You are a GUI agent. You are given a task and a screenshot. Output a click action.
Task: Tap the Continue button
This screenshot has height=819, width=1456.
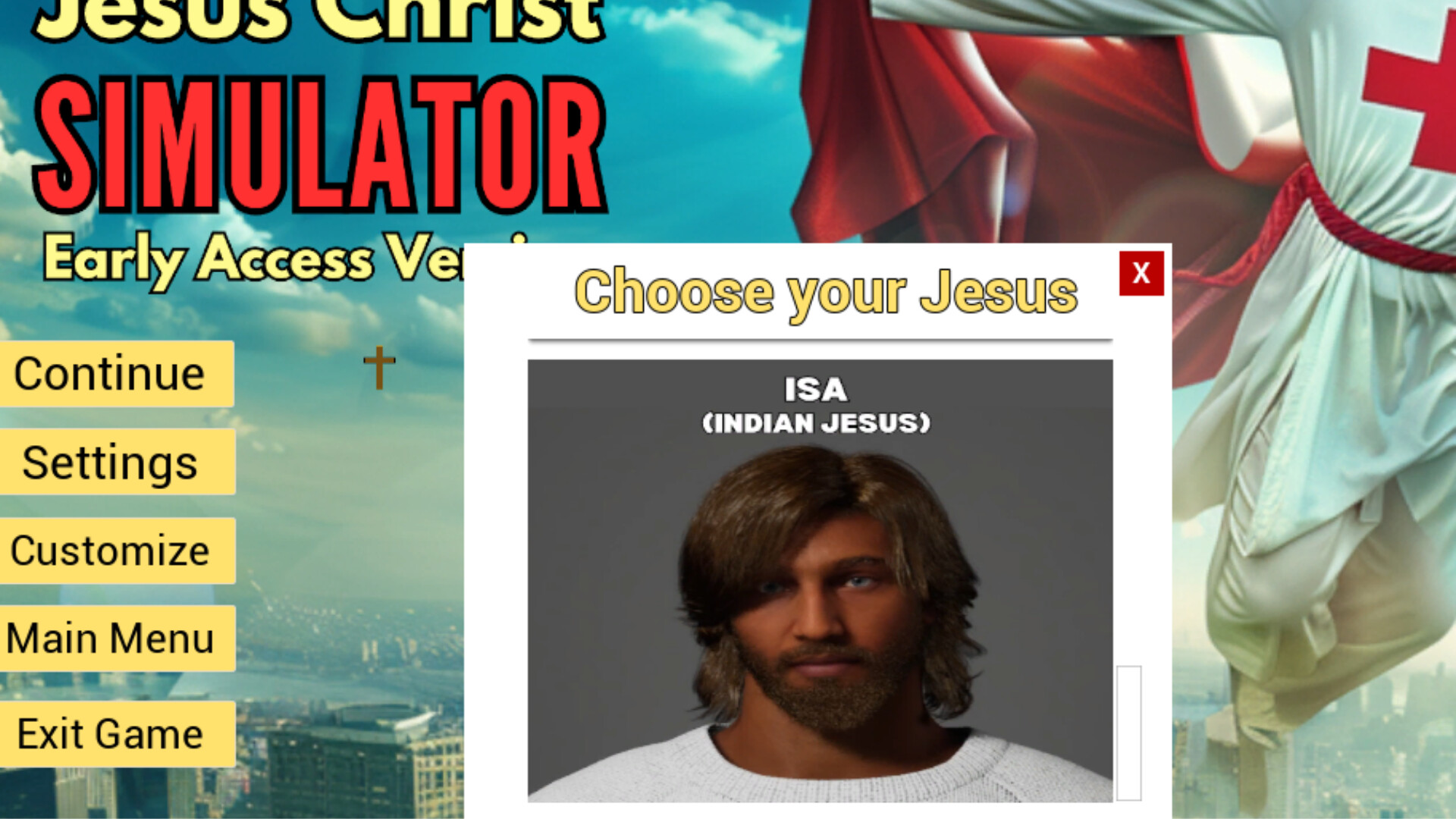click(115, 374)
